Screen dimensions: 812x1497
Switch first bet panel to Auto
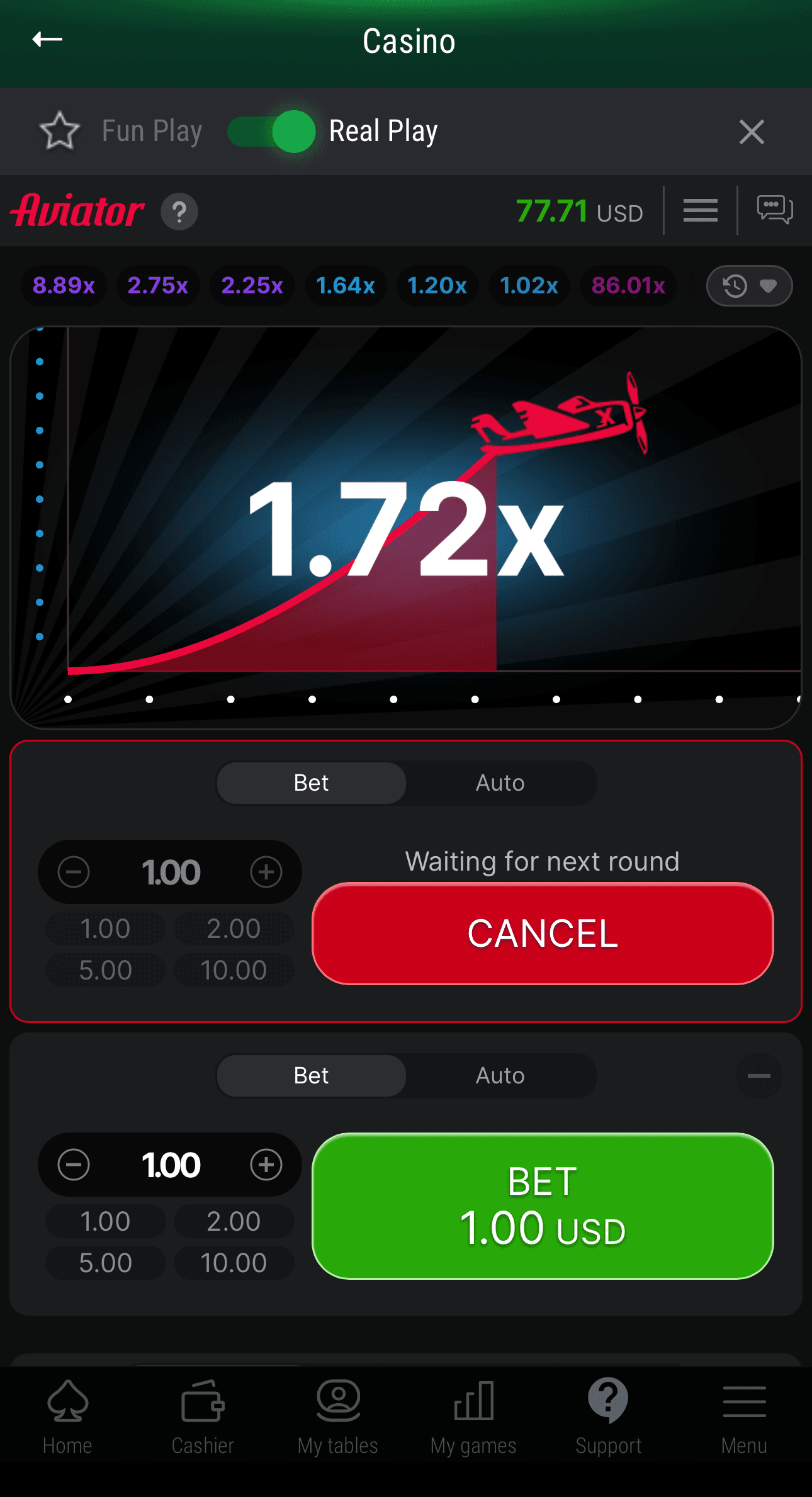pos(500,783)
